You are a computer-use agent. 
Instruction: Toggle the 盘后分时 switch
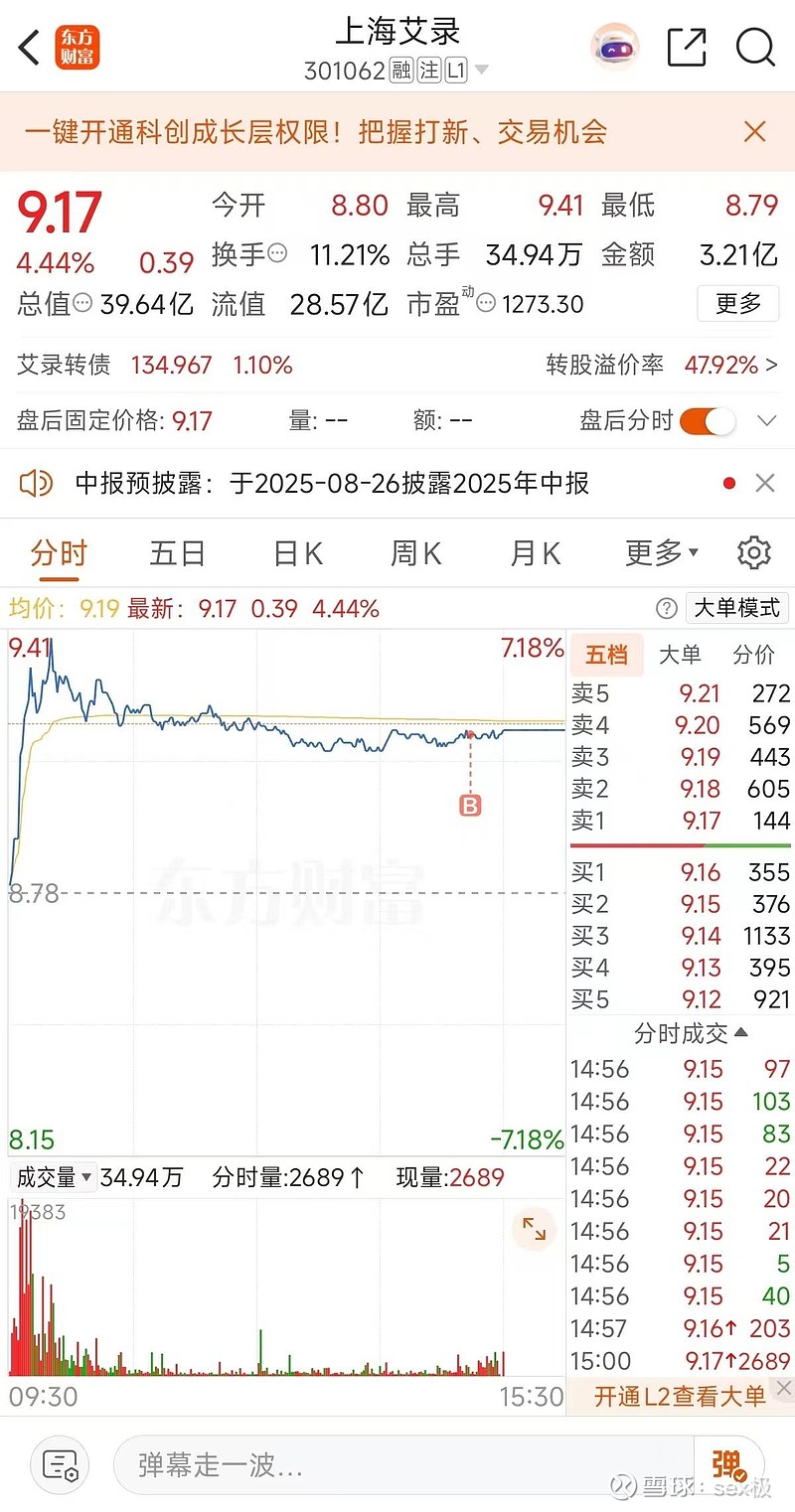(x=709, y=420)
